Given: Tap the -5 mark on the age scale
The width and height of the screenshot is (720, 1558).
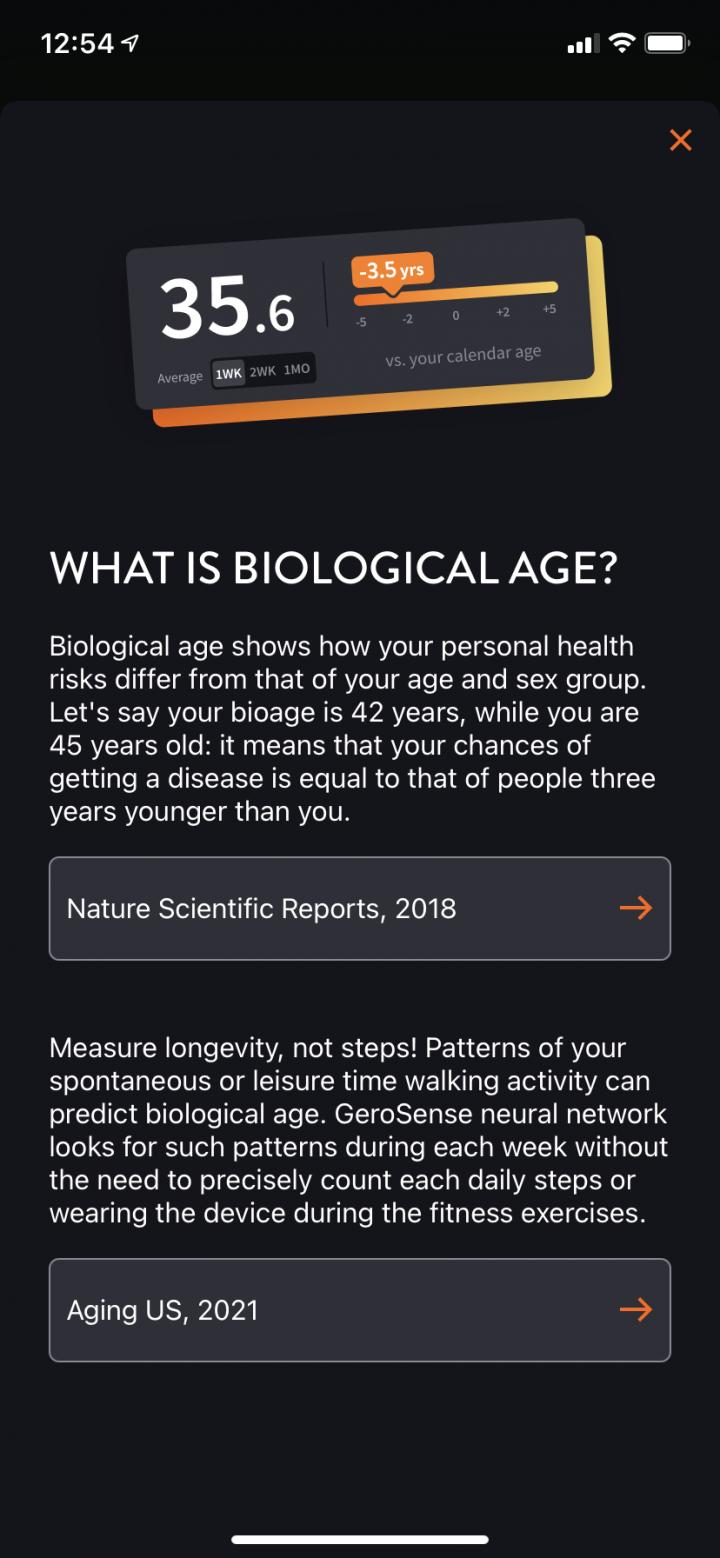Looking at the screenshot, I should 362,321.
